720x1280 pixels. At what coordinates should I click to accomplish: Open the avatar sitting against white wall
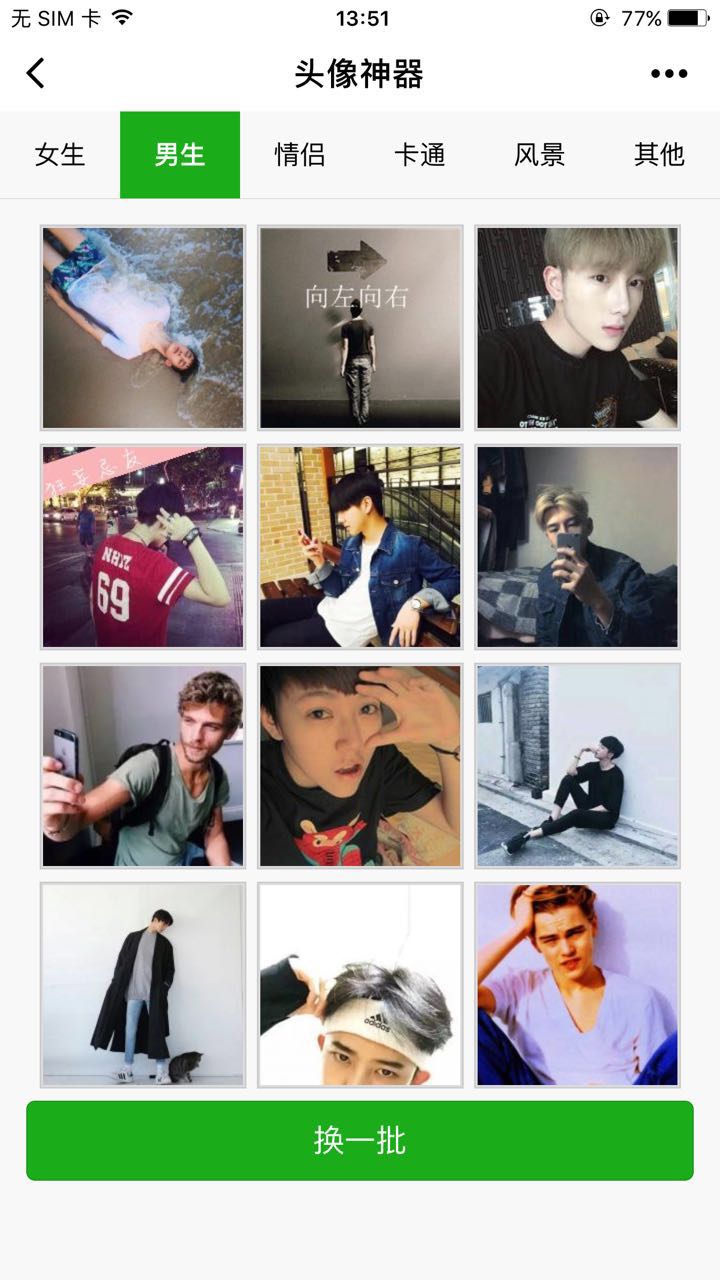pyautogui.click(x=578, y=766)
